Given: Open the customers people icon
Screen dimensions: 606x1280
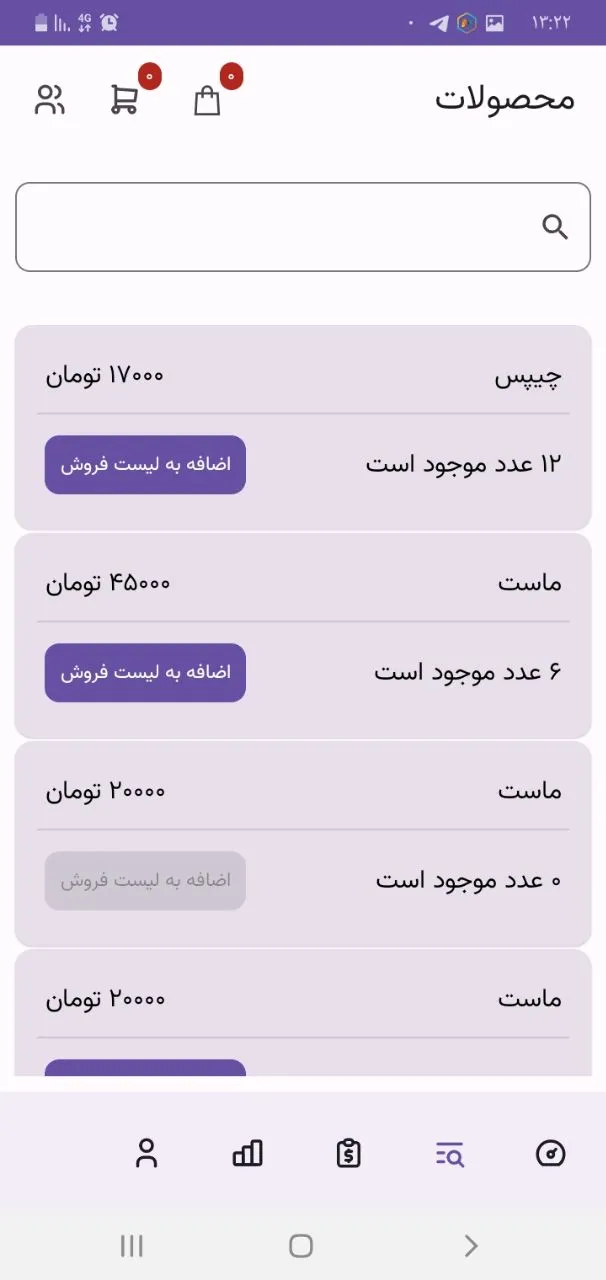Looking at the screenshot, I should pos(50,100).
